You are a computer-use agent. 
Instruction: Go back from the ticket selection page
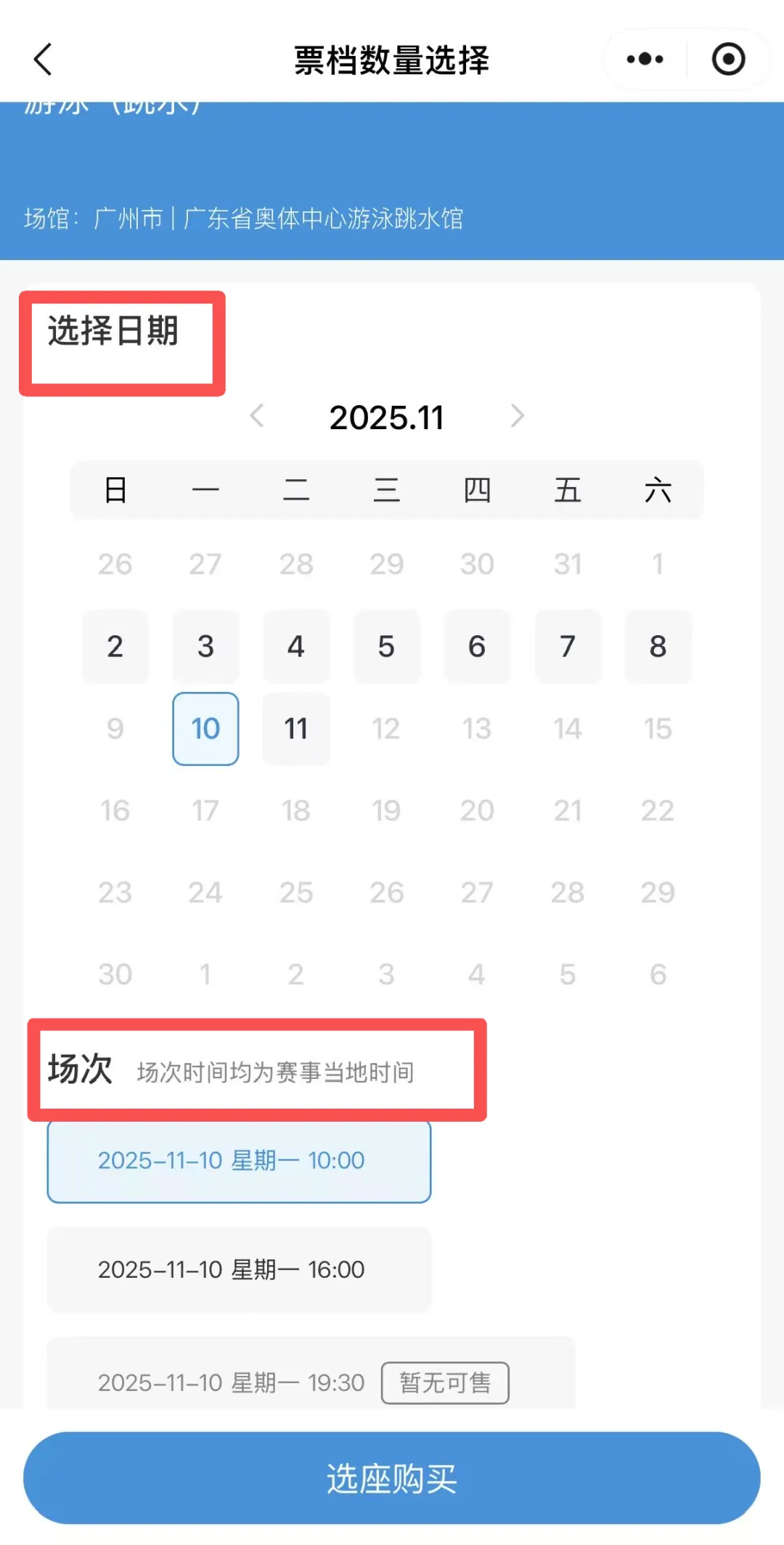44,60
